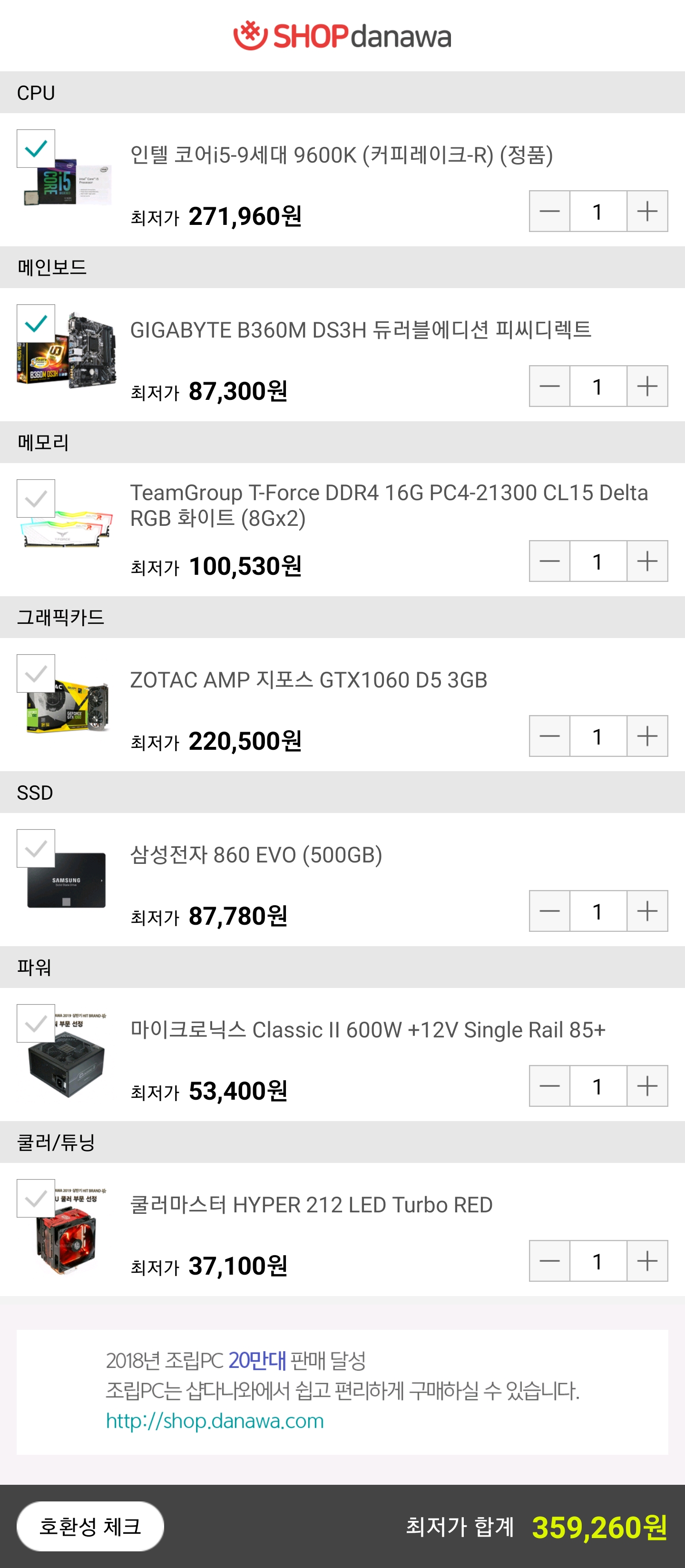Image resolution: width=685 pixels, height=1568 pixels.
Task: Uncheck the Intel Core i5-9600K CPU checkbox
Action: [36, 148]
